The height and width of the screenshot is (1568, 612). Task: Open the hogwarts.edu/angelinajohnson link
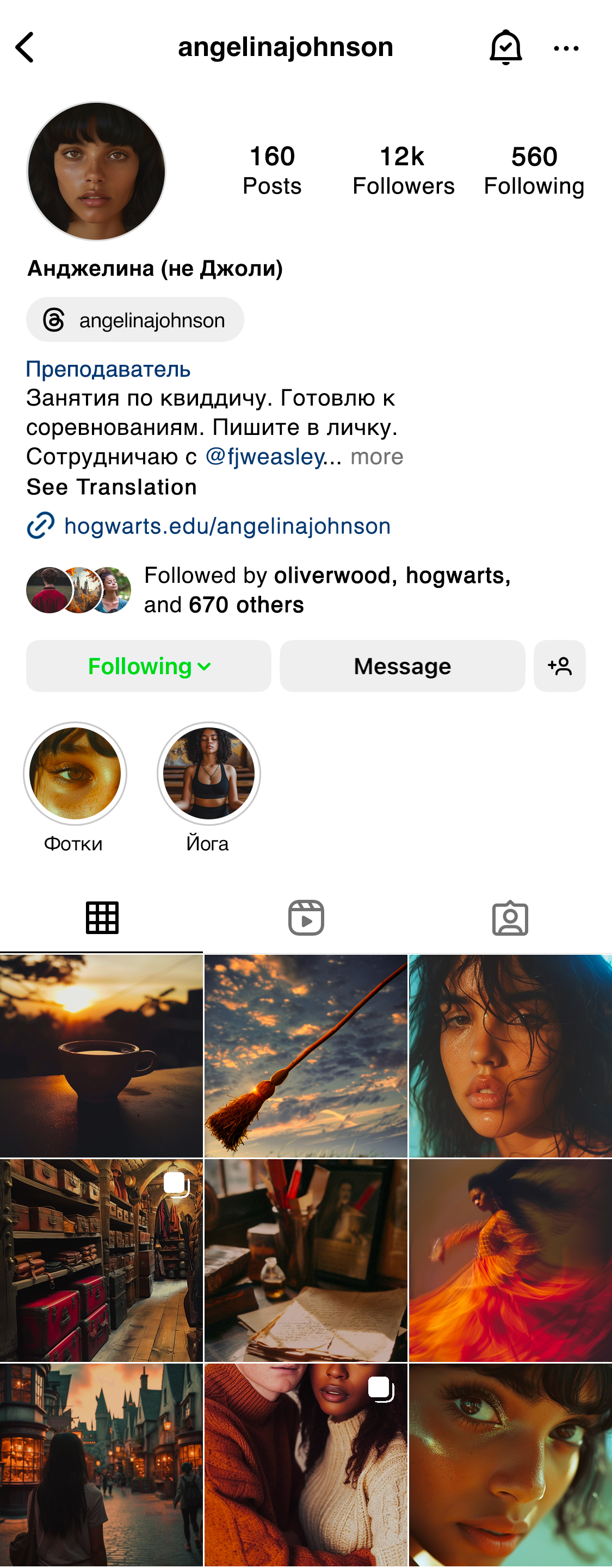(x=226, y=526)
